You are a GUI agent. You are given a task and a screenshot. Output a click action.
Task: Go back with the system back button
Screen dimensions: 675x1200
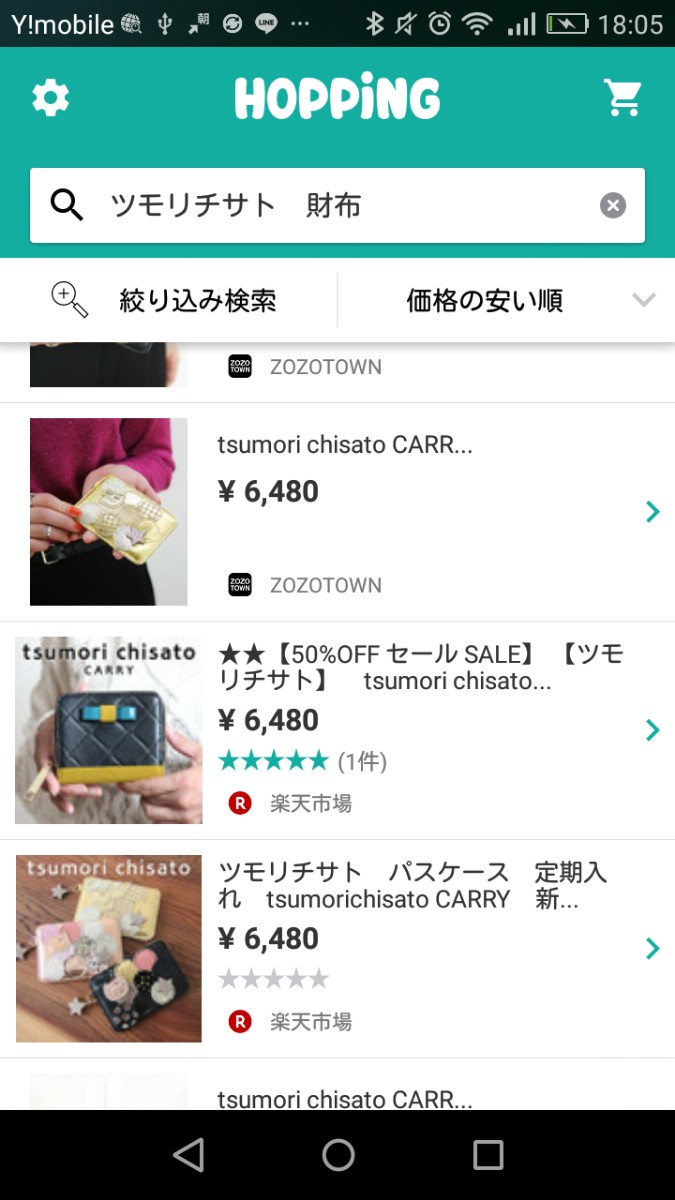click(188, 1155)
